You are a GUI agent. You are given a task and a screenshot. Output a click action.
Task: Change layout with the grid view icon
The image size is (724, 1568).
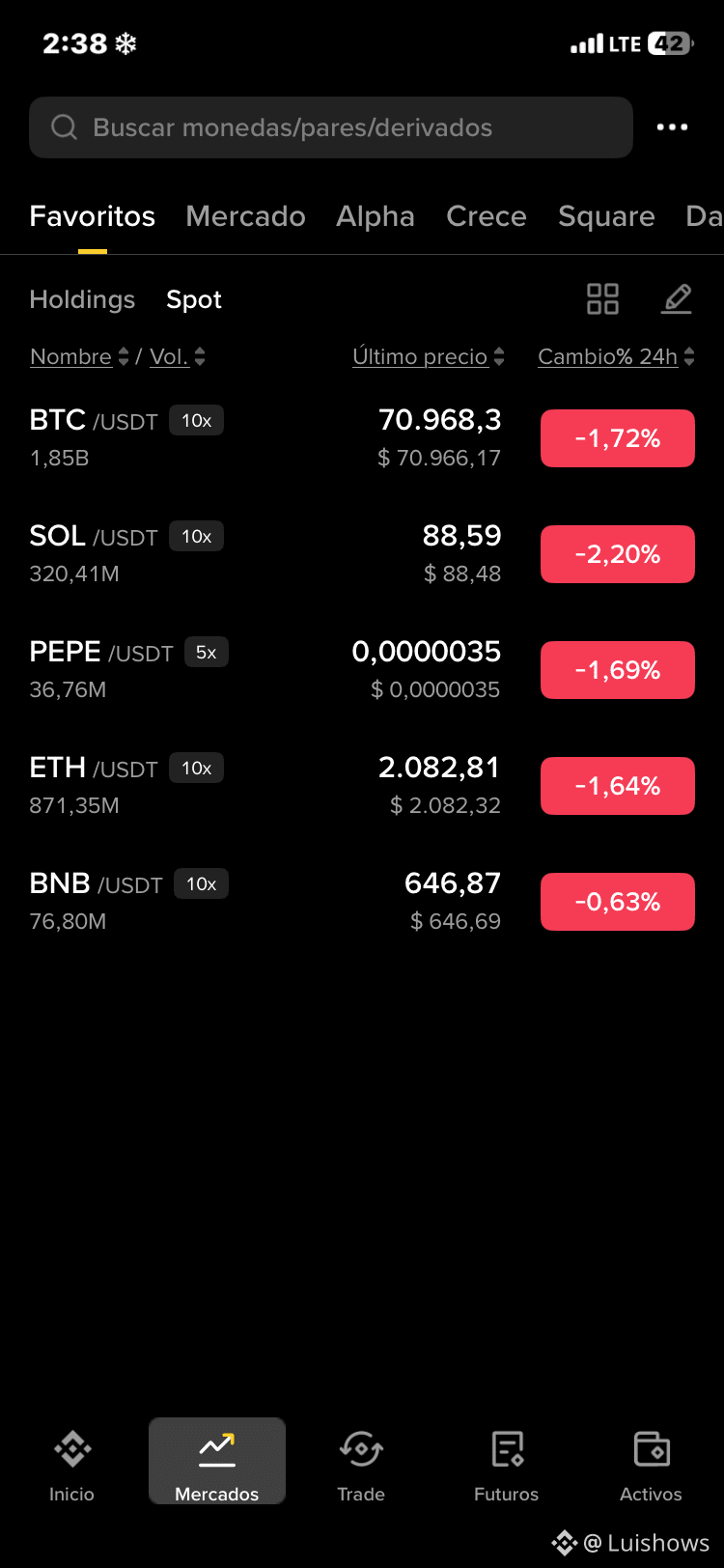602,299
